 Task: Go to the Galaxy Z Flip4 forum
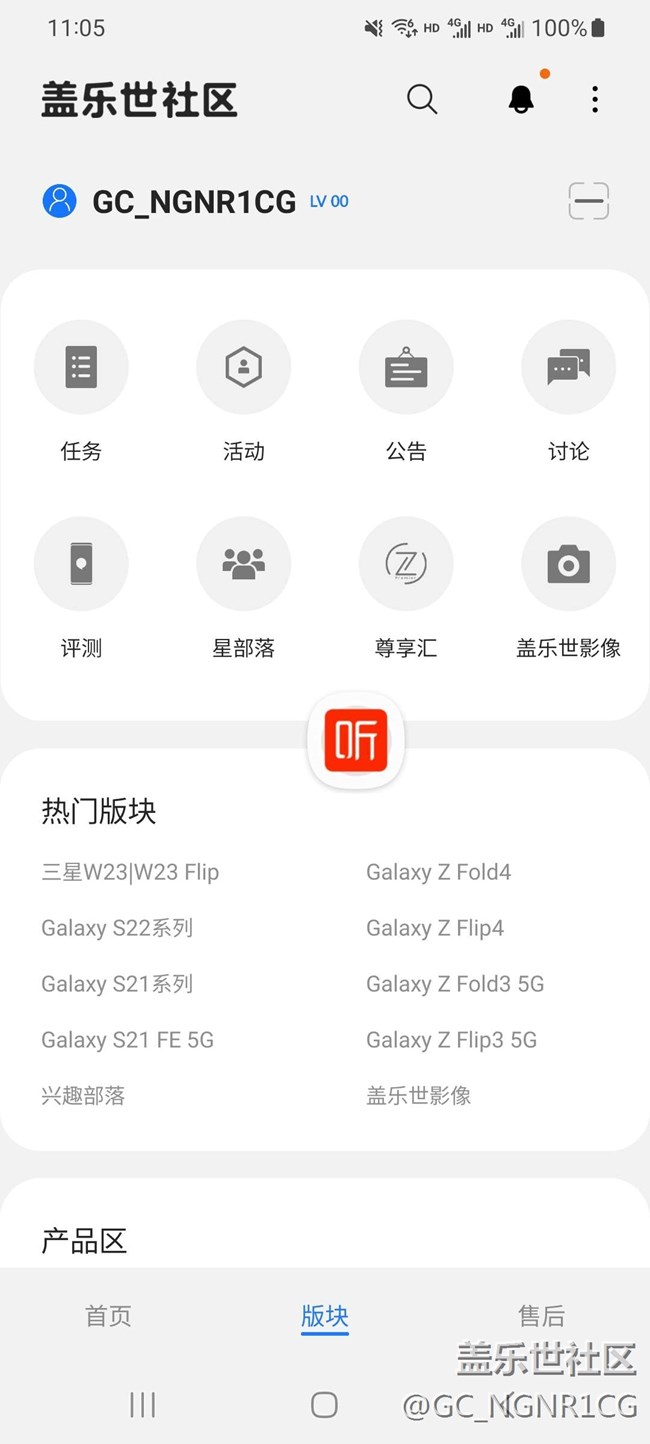point(435,928)
